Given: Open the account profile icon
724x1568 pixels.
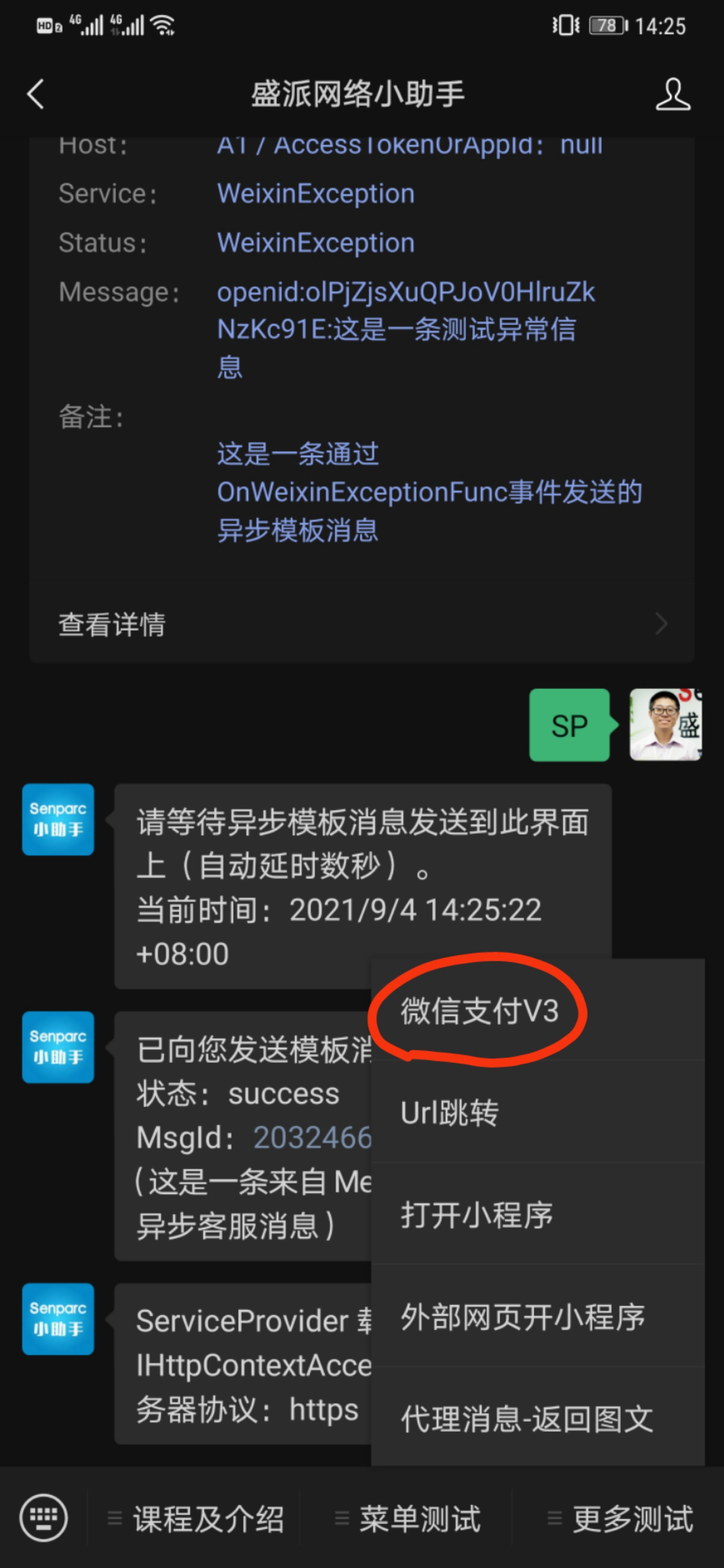Looking at the screenshot, I should click(x=672, y=94).
